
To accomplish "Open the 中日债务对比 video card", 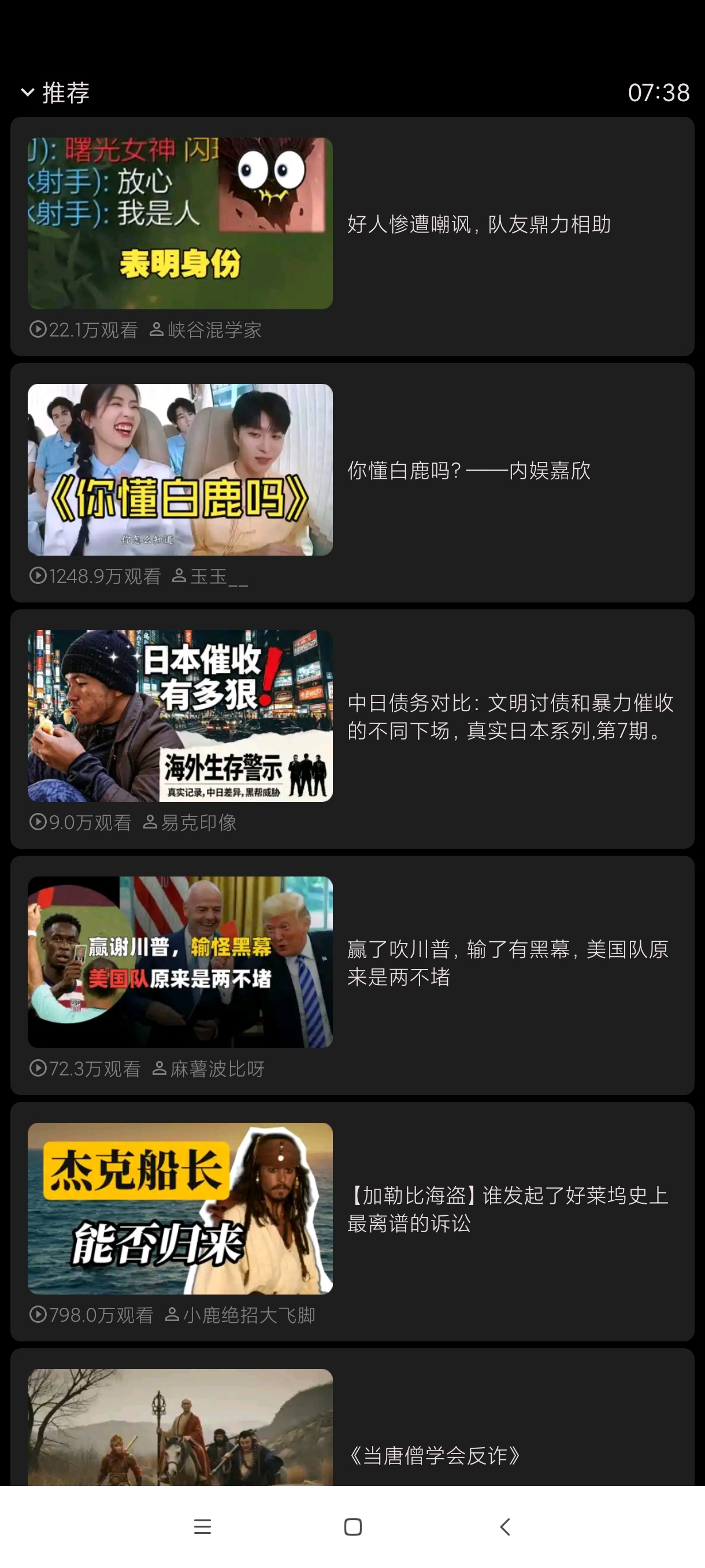I will [x=352, y=729].
